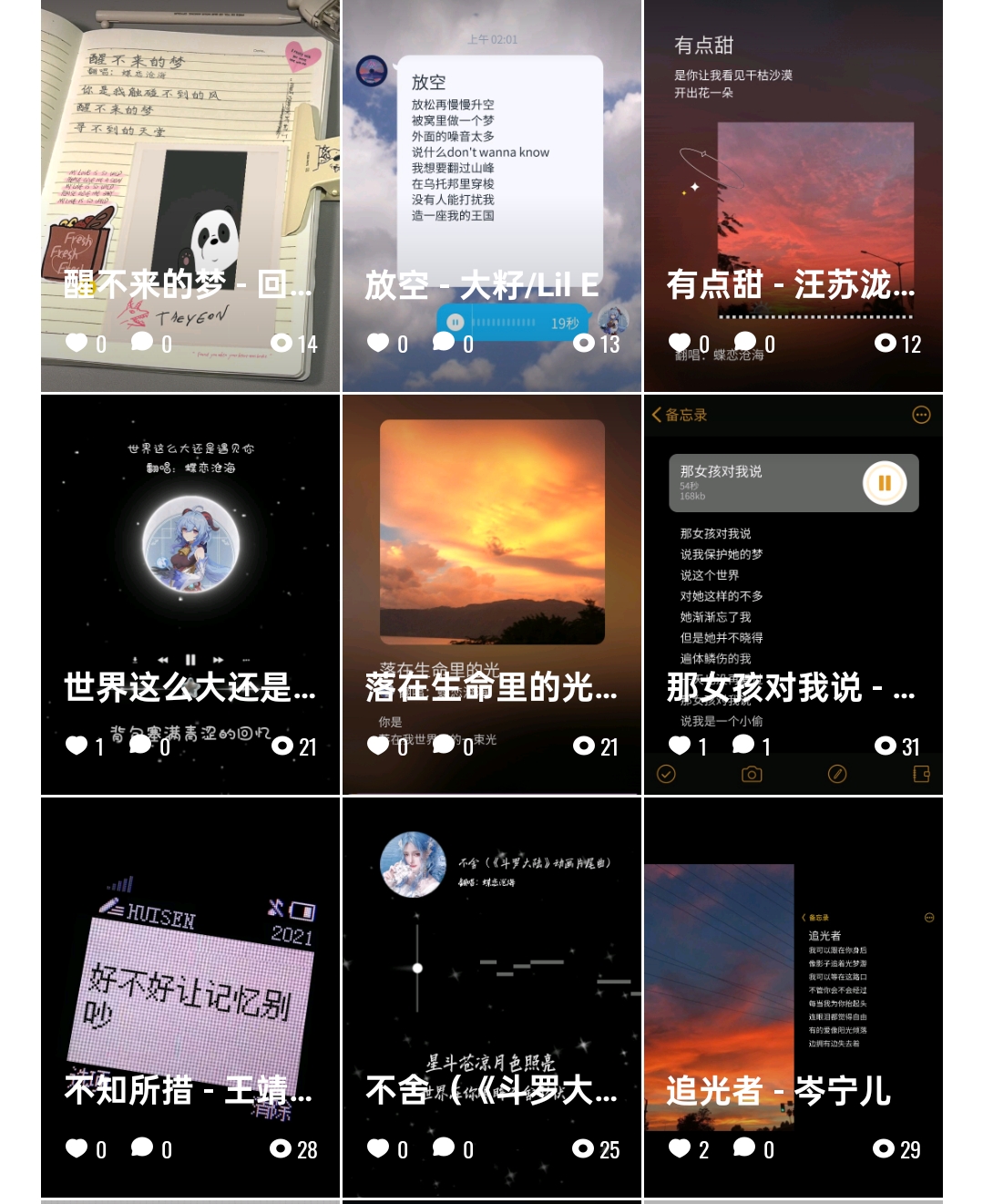The width and height of the screenshot is (983, 1204).
Task: Open the ellipsis menu in 追光者 memo
Action: 930,917
